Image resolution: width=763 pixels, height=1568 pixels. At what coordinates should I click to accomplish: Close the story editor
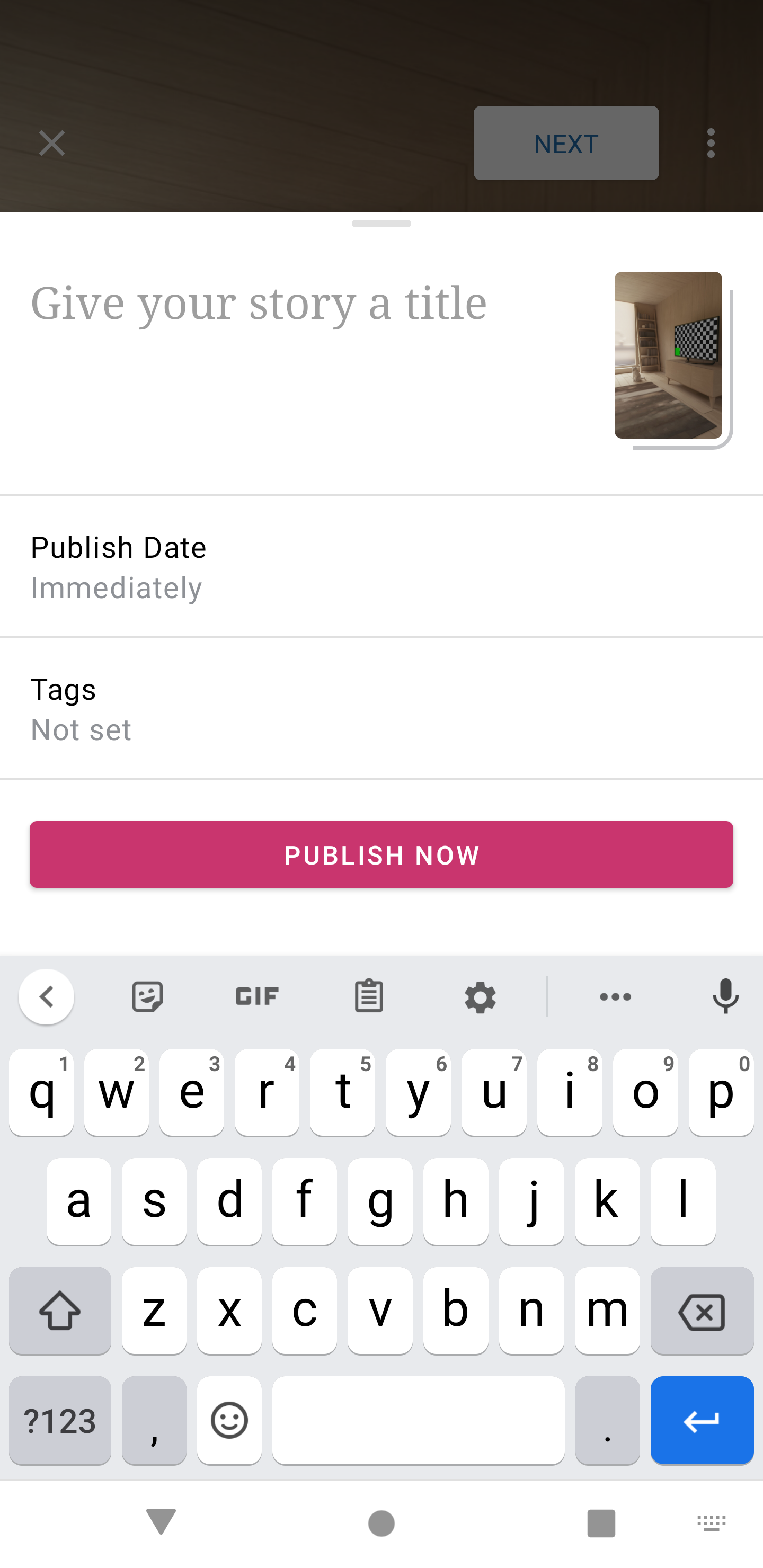(52, 144)
